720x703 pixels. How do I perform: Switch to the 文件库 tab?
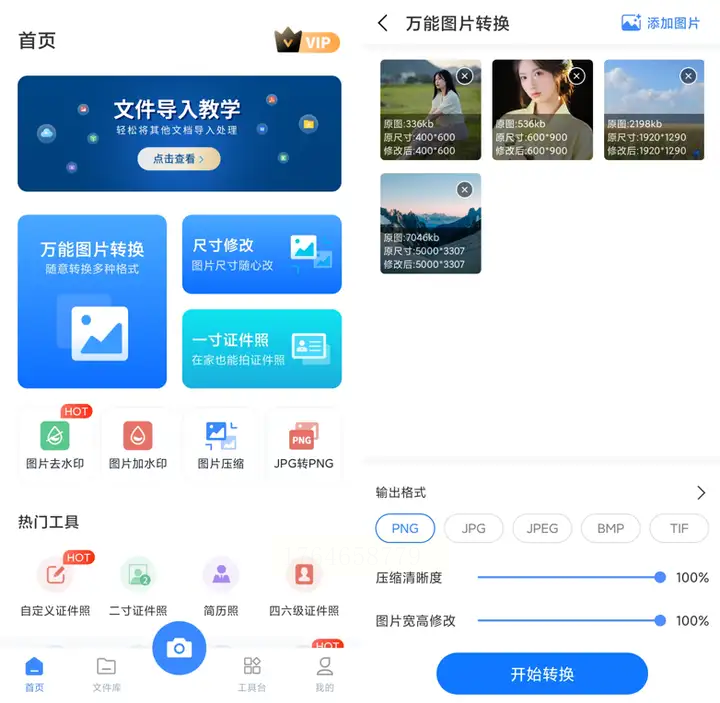coord(106,674)
